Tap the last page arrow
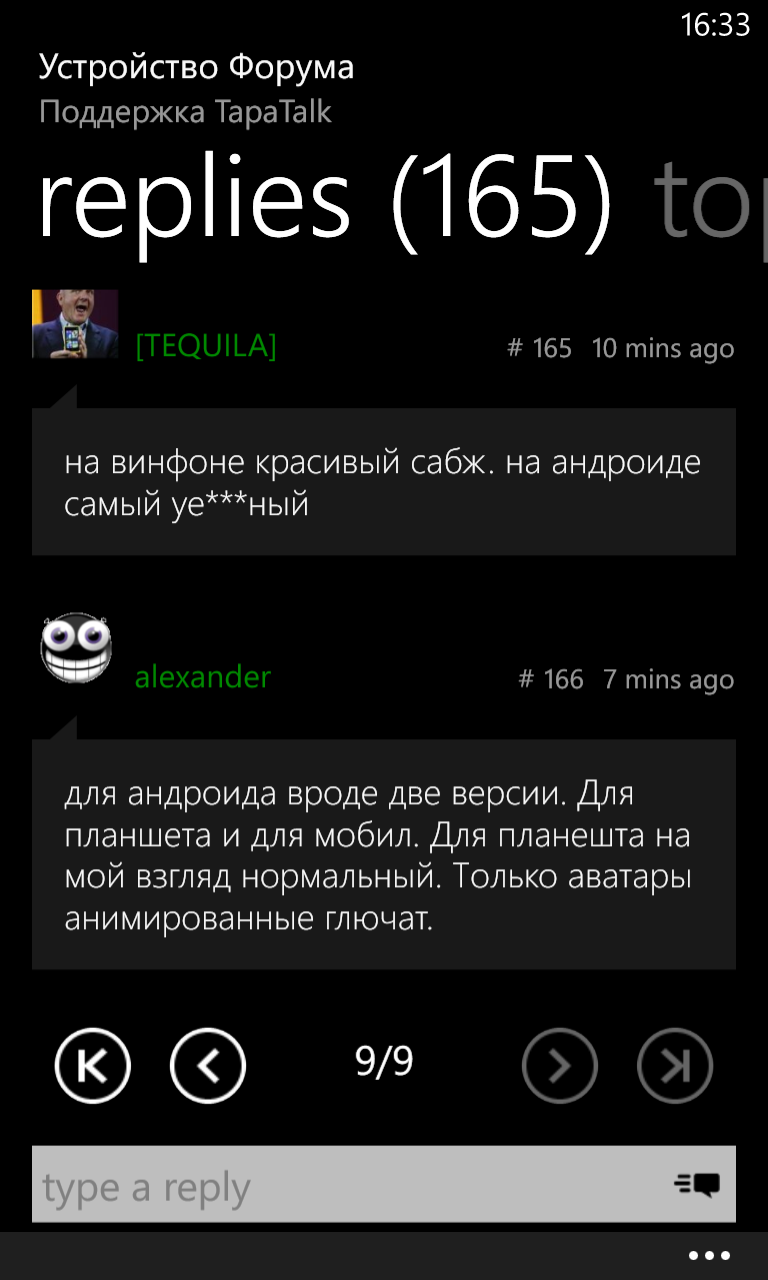This screenshot has height=1280, width=768. pyautogui.click(x=675, y=1066)
